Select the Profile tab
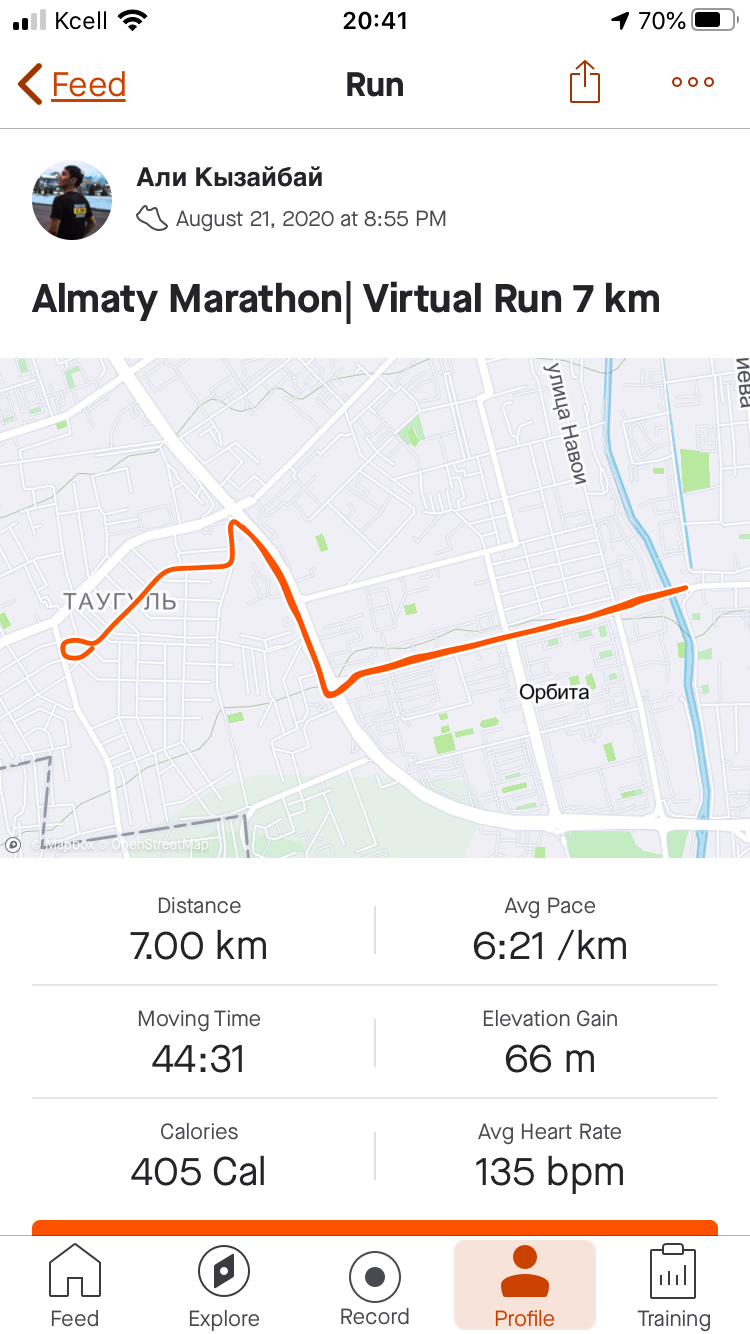 tap(524, 1286)
